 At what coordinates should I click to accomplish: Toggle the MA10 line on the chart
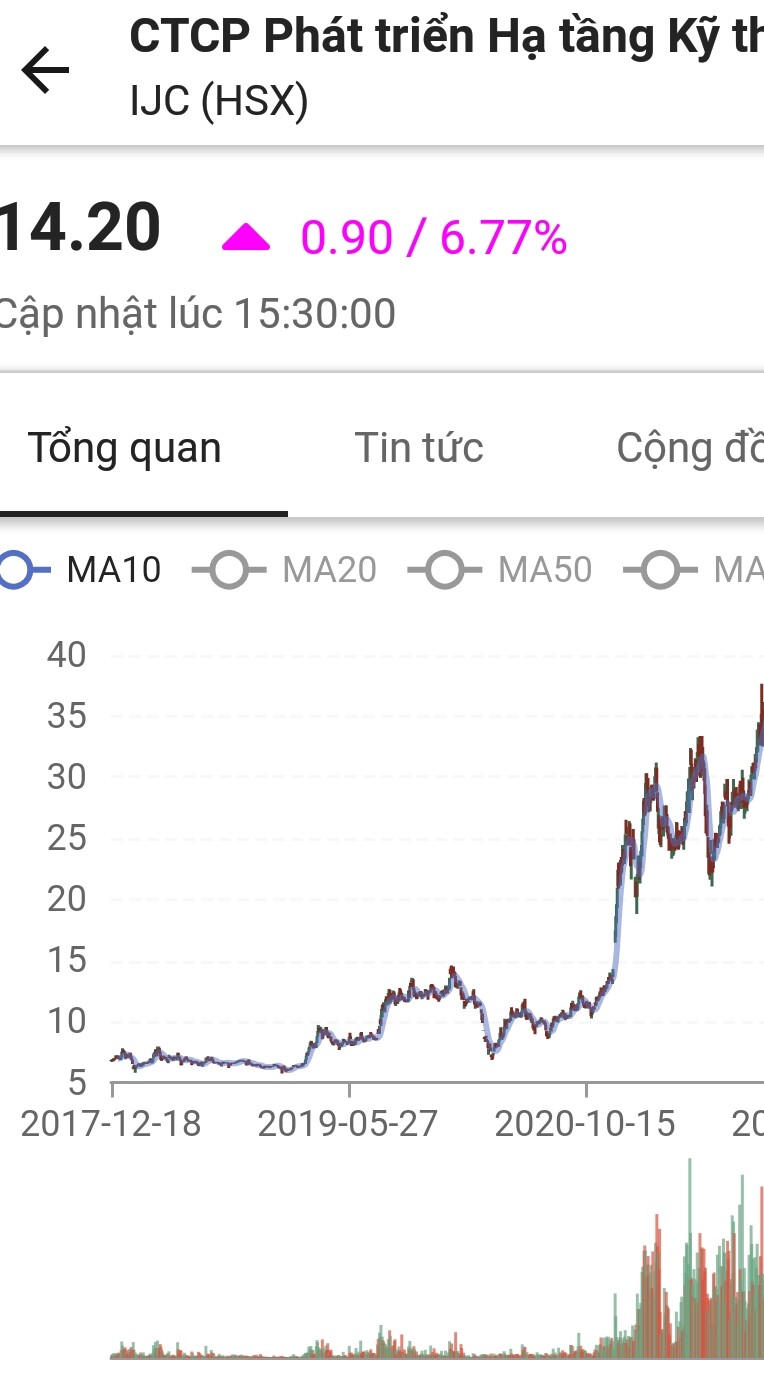click(x=80, y=570)
